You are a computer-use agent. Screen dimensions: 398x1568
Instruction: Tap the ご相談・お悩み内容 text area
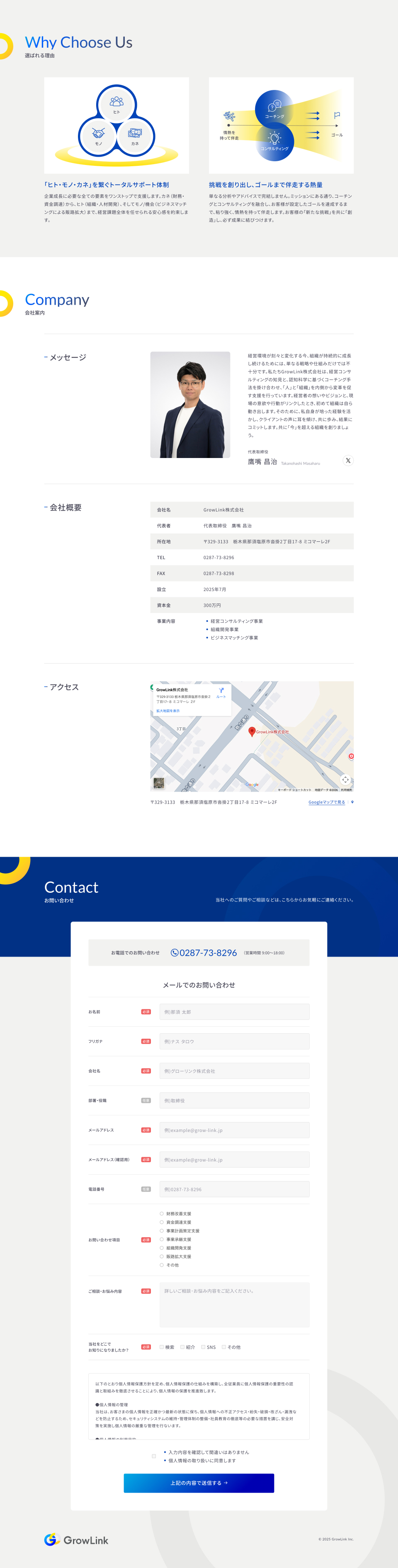tap(234, 1305)
